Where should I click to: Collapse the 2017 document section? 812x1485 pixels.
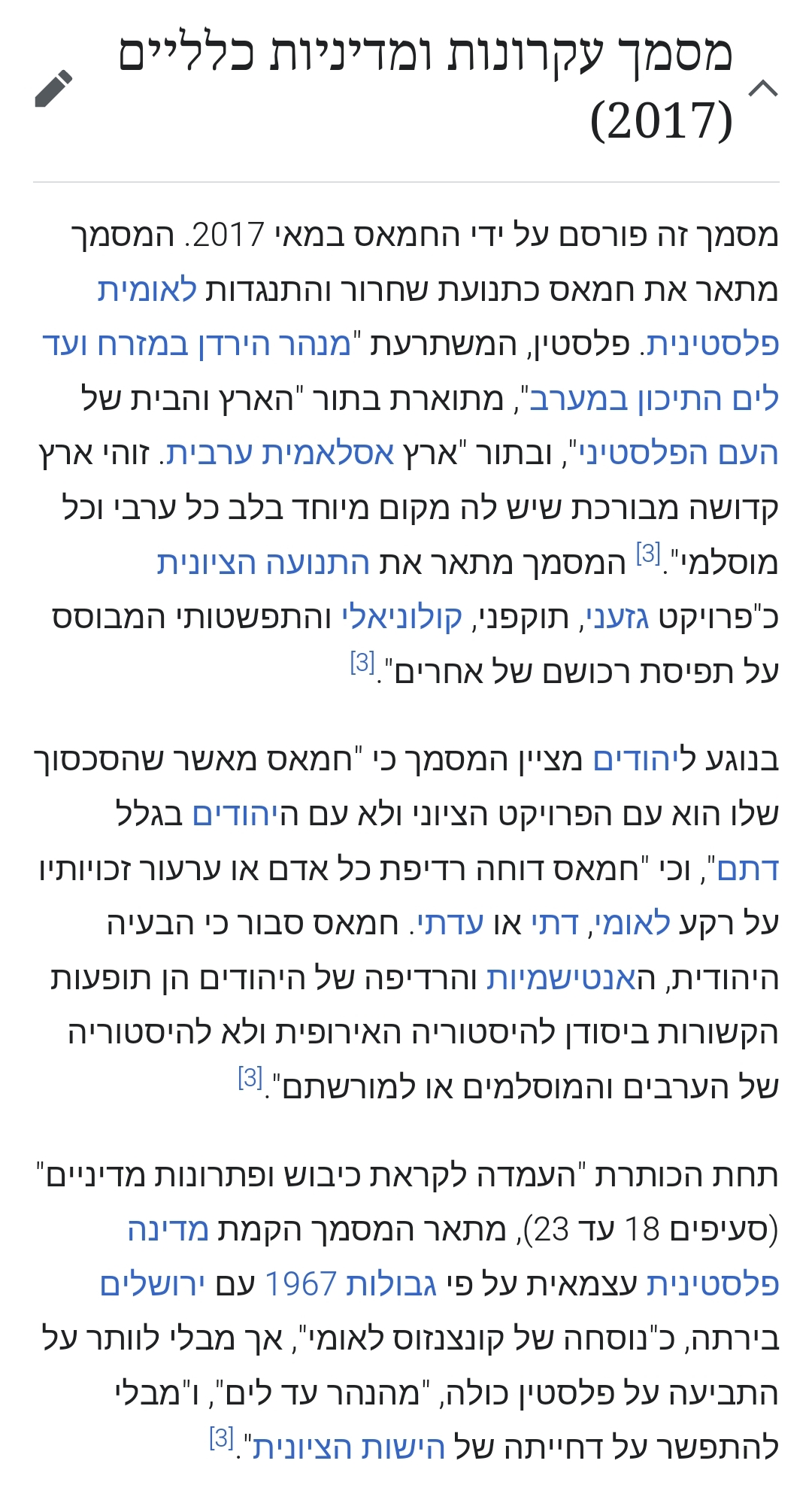[763, 89]
